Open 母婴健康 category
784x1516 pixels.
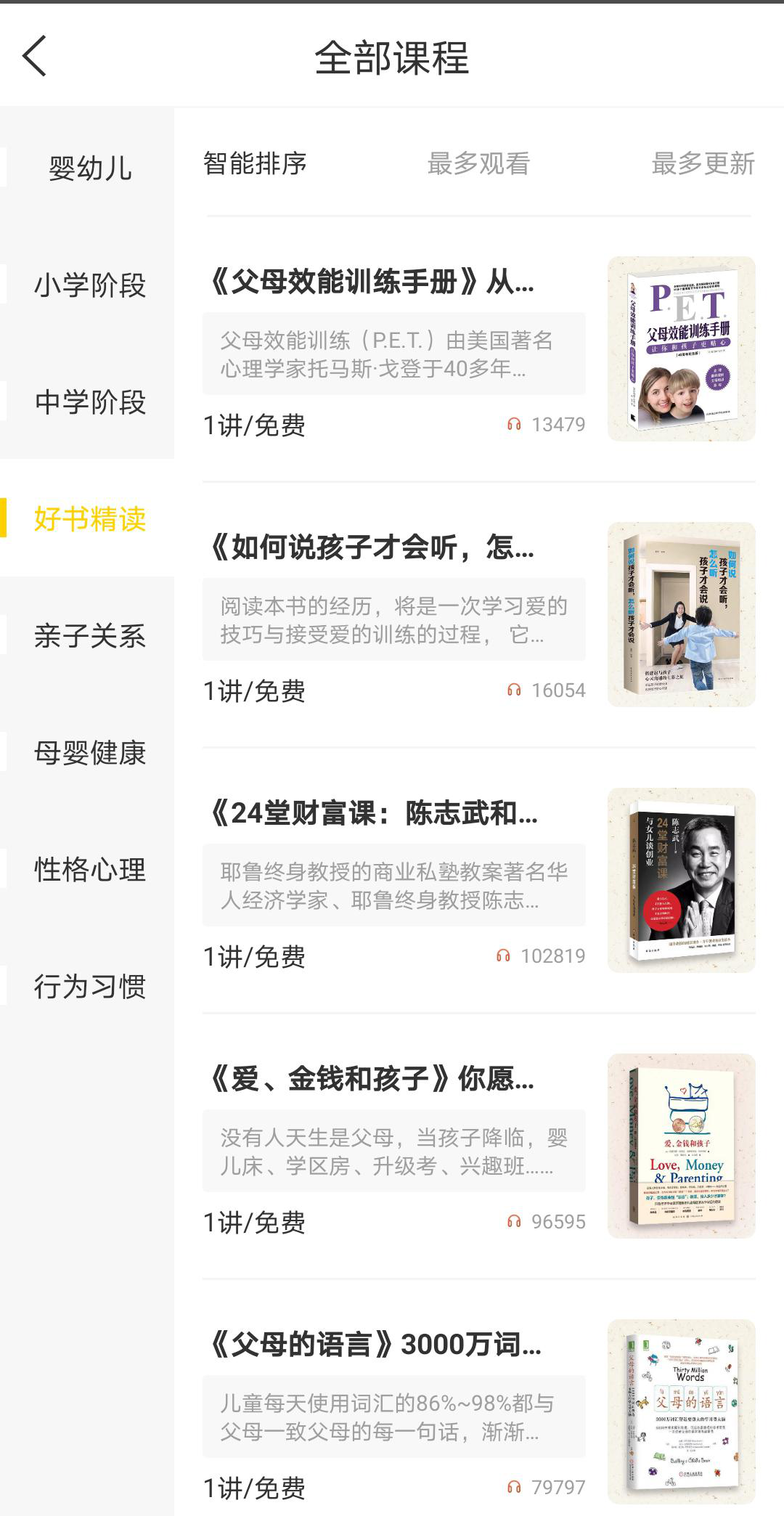point(89,752)
